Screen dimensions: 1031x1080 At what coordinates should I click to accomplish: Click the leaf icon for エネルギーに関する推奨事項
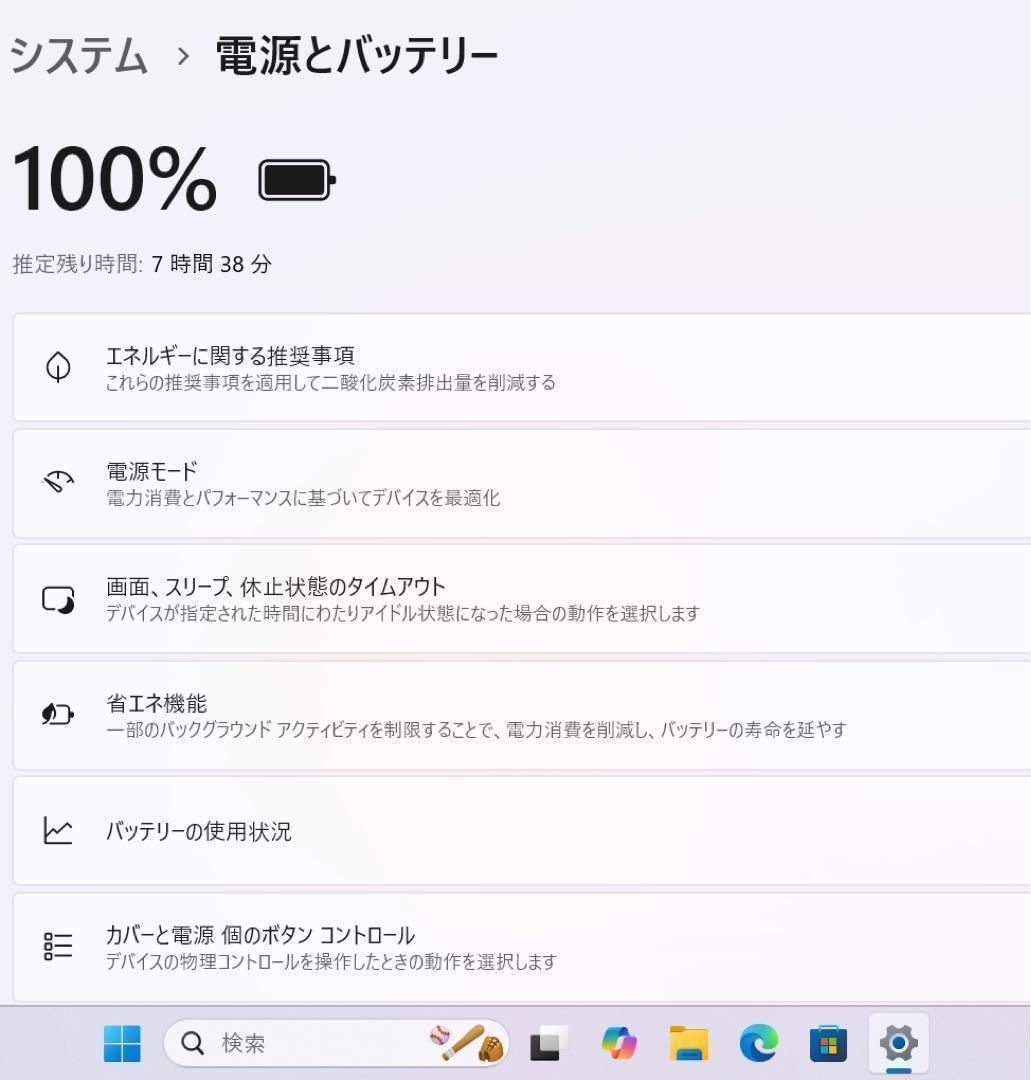click(x=59, y=367)
